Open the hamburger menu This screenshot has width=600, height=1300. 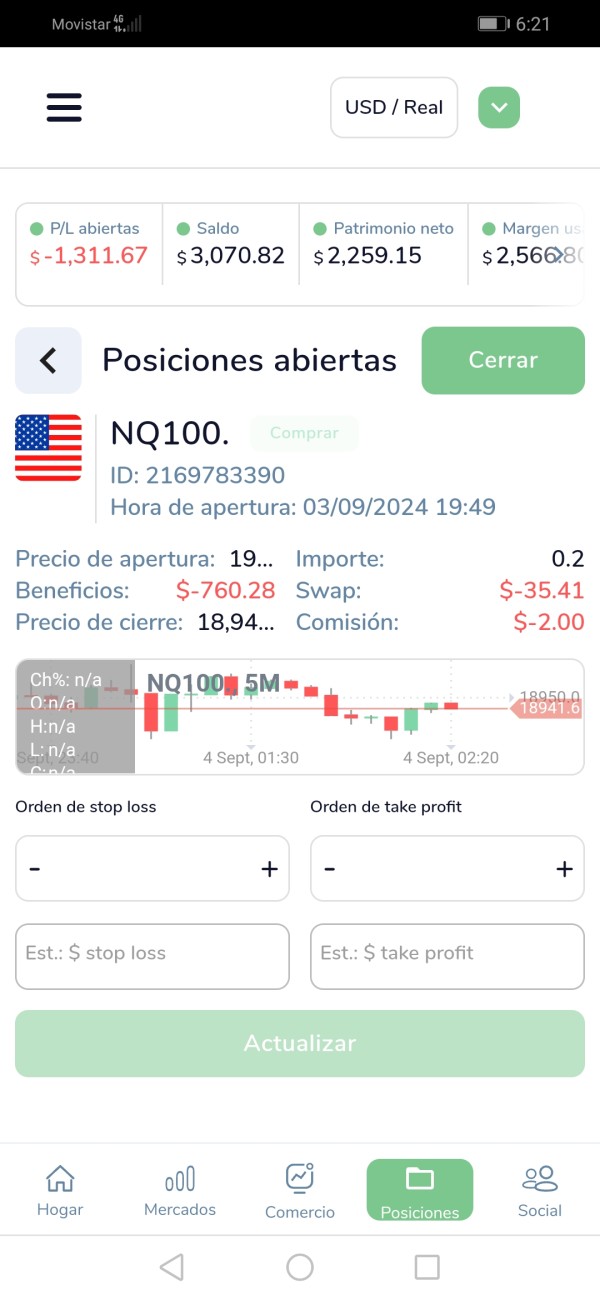point(64,107)
